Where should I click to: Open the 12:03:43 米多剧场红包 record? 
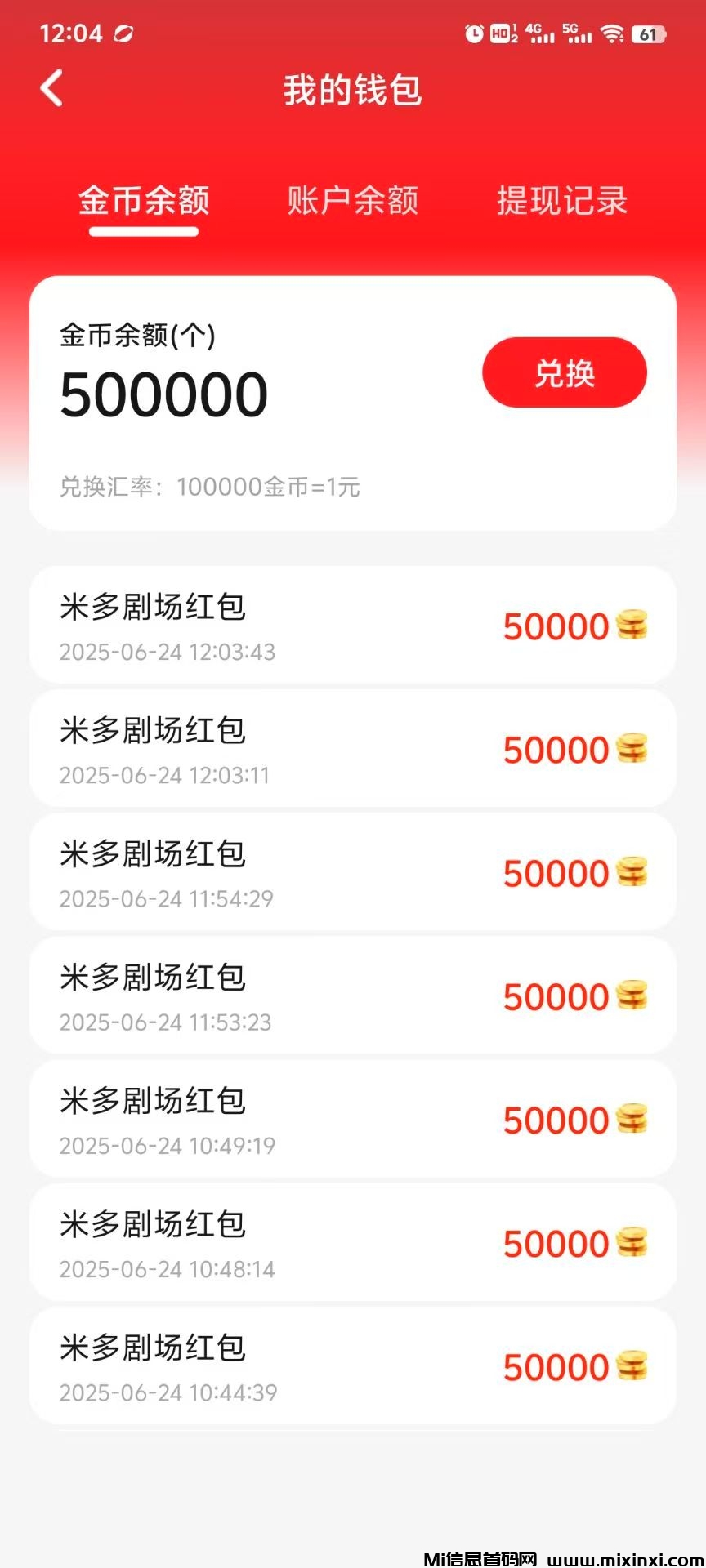[x=351, y=624]
